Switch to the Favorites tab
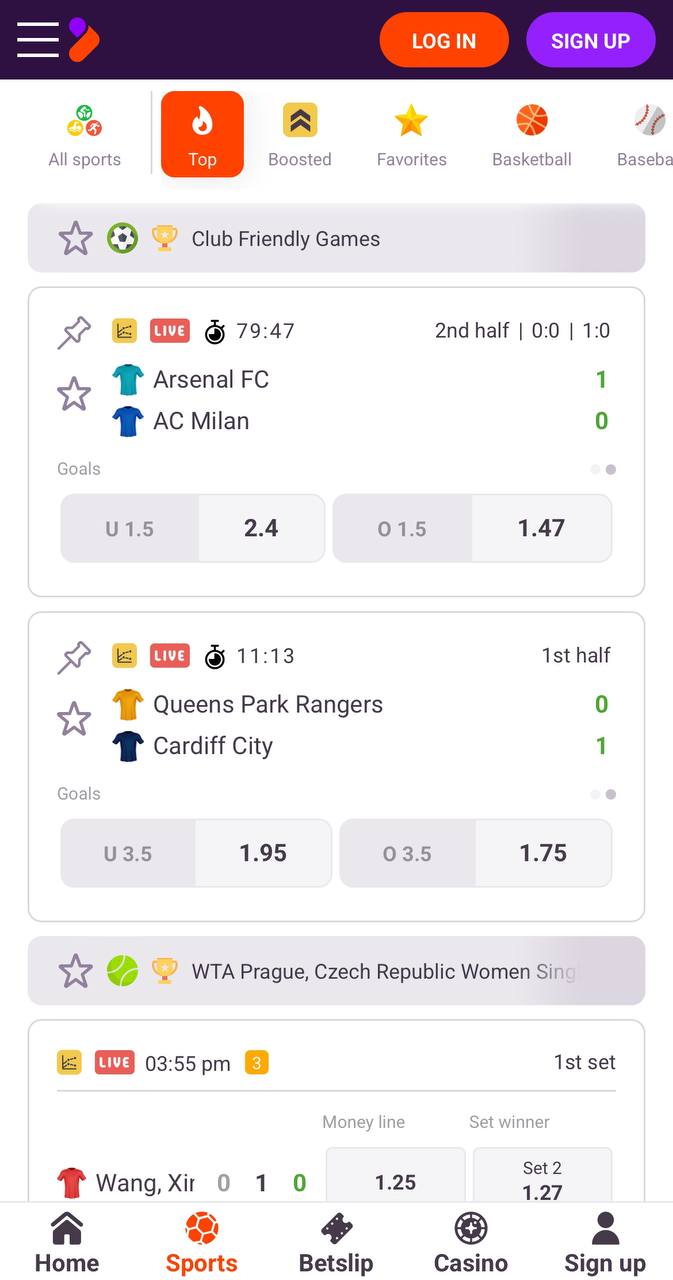Viewport: 673px width, 1280px height. [411, 135]
